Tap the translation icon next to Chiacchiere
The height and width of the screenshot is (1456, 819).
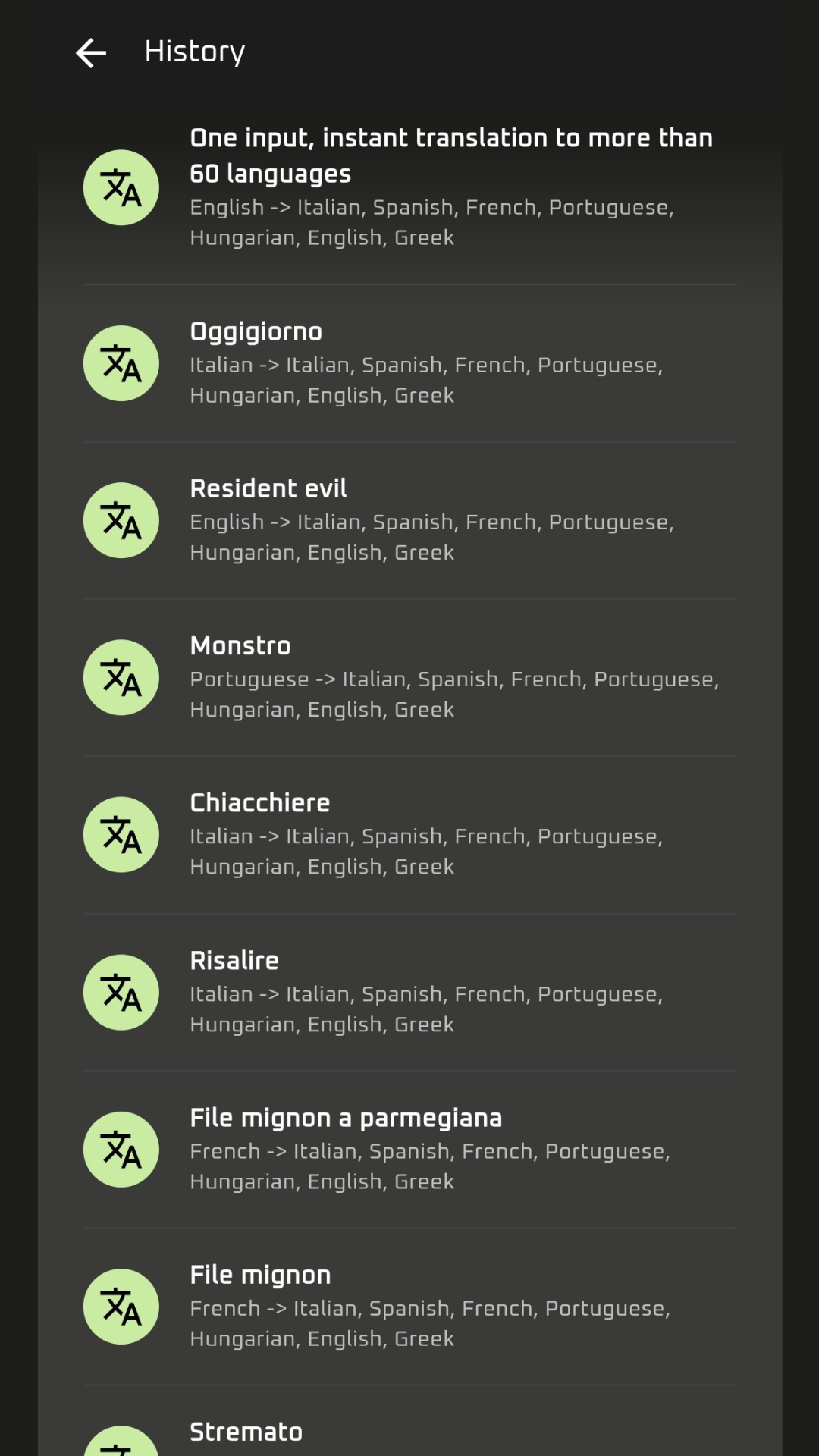click(x=121, y=834)
